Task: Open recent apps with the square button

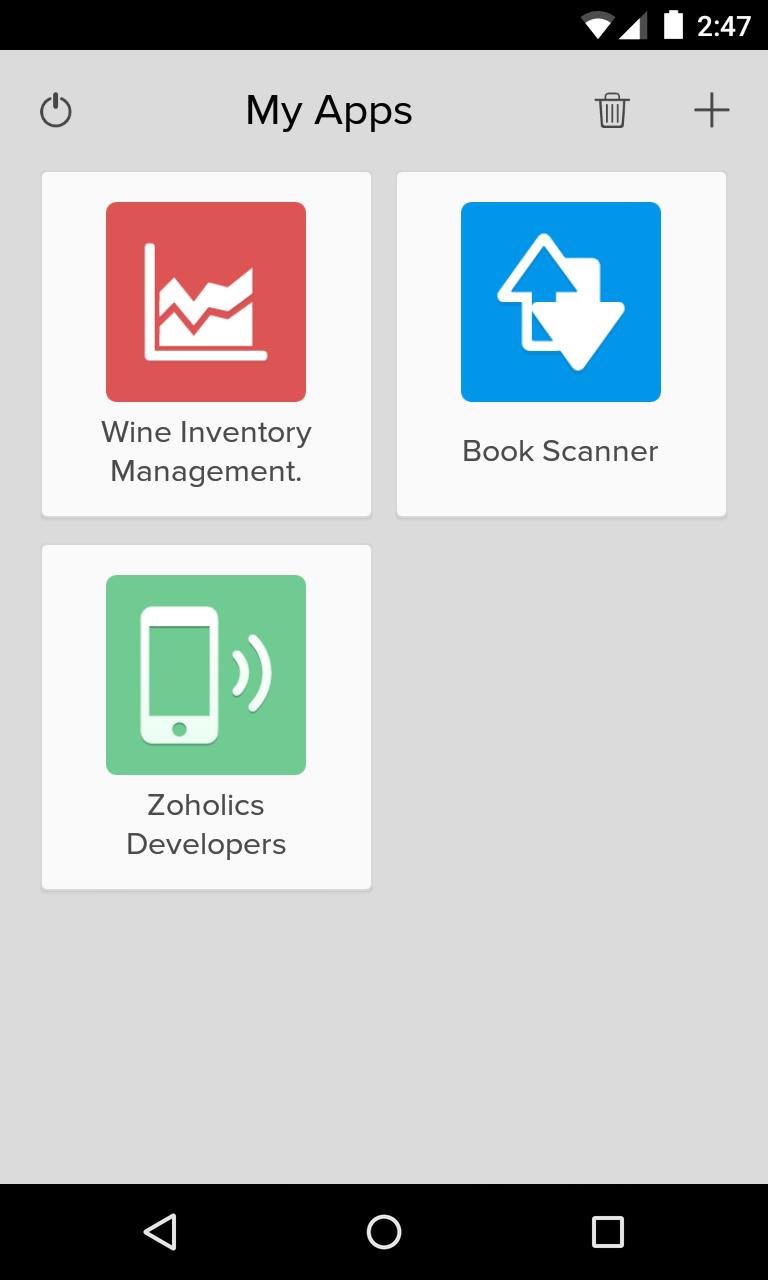Action: click(x=606, y=1232)
